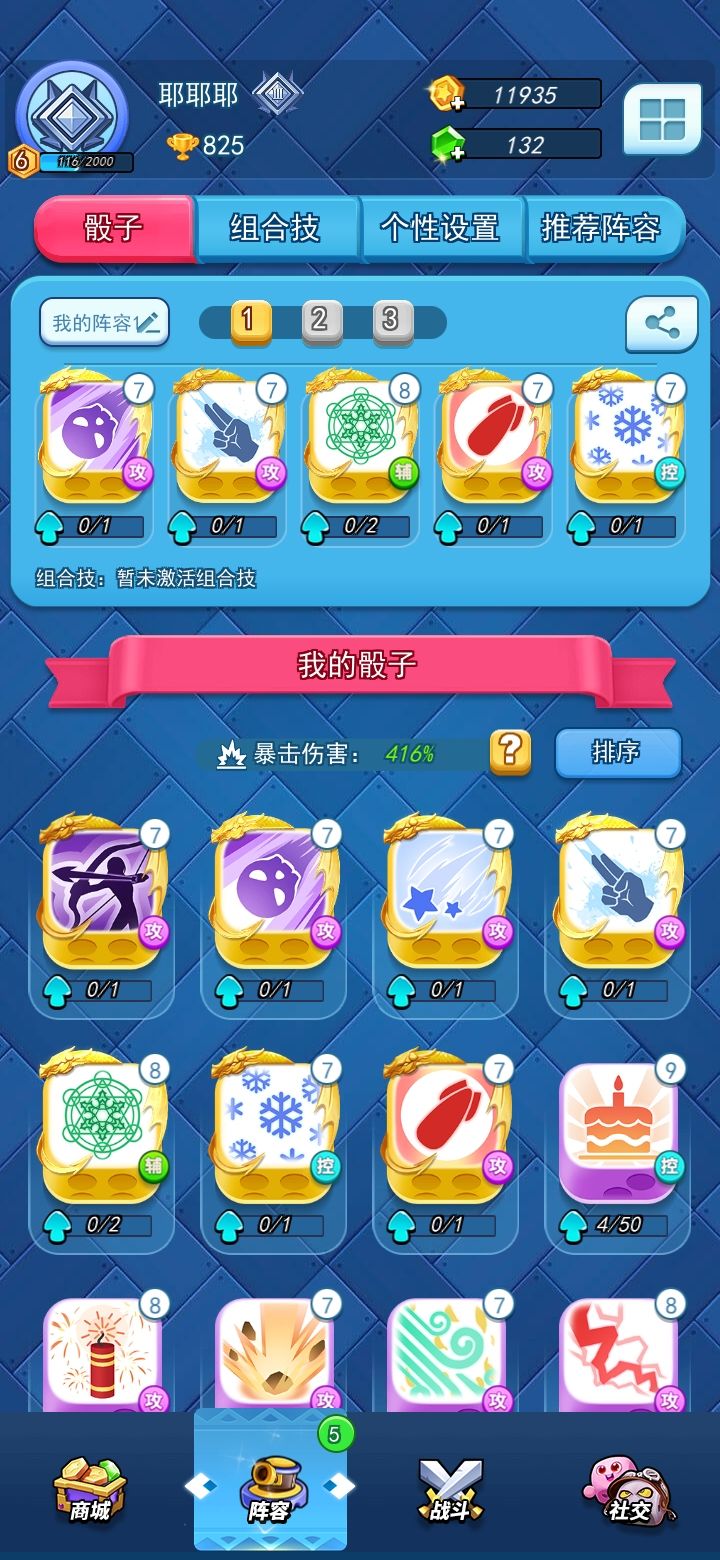Tap the 排序 sort button
Image resolution: width=720 pixels, height=1560 pixels.
coord(618,753)
